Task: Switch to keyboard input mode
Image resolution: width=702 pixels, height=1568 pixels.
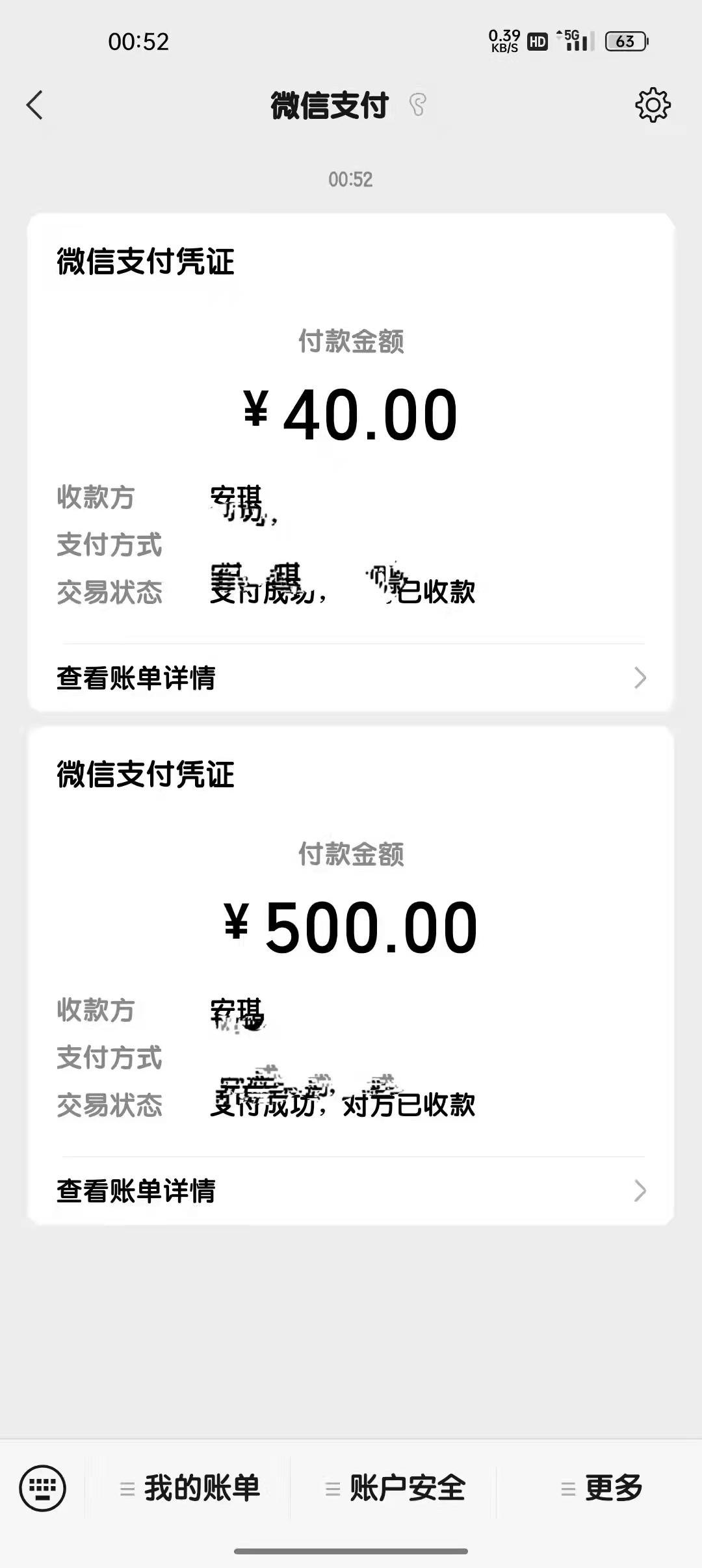Action: [x=43, y=1488]
